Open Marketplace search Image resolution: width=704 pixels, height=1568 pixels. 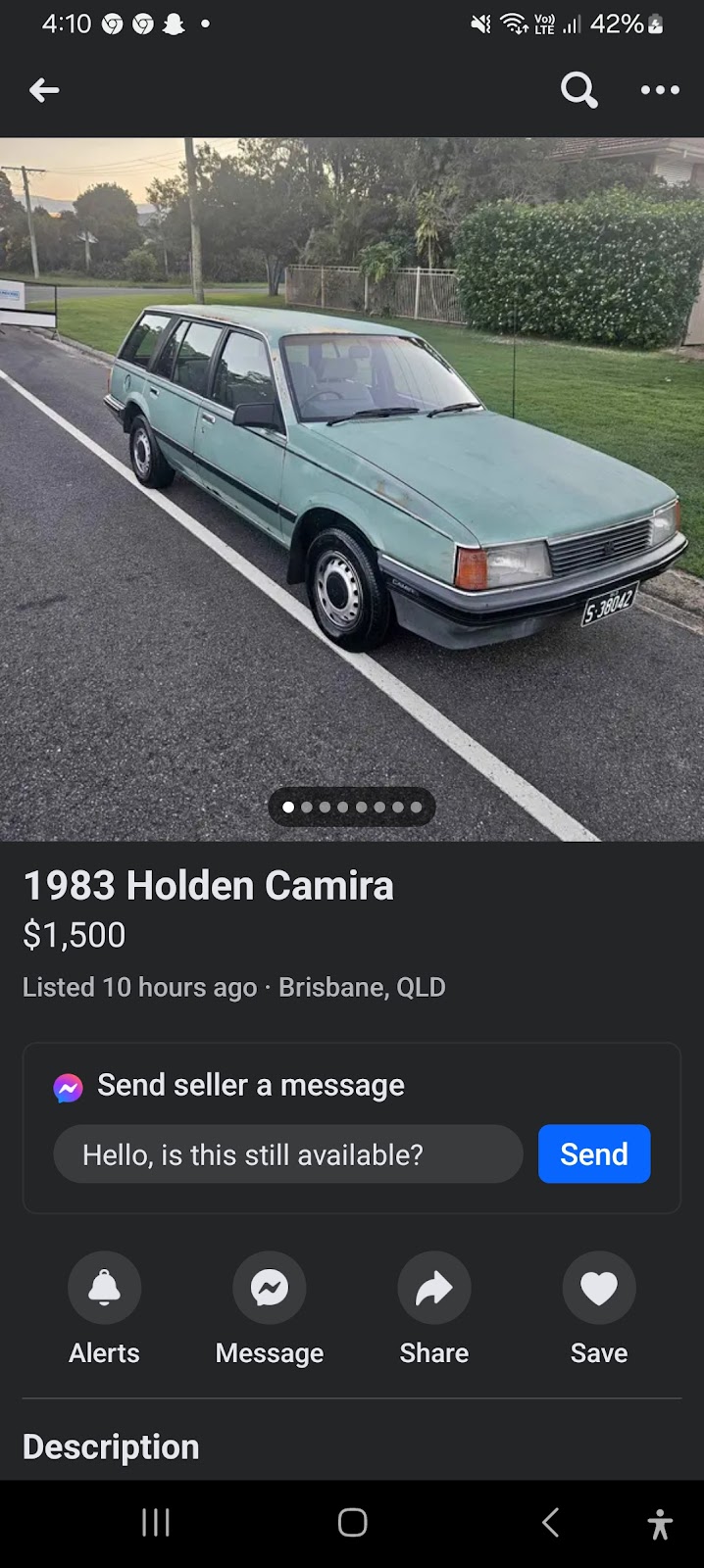pos(578,90)
